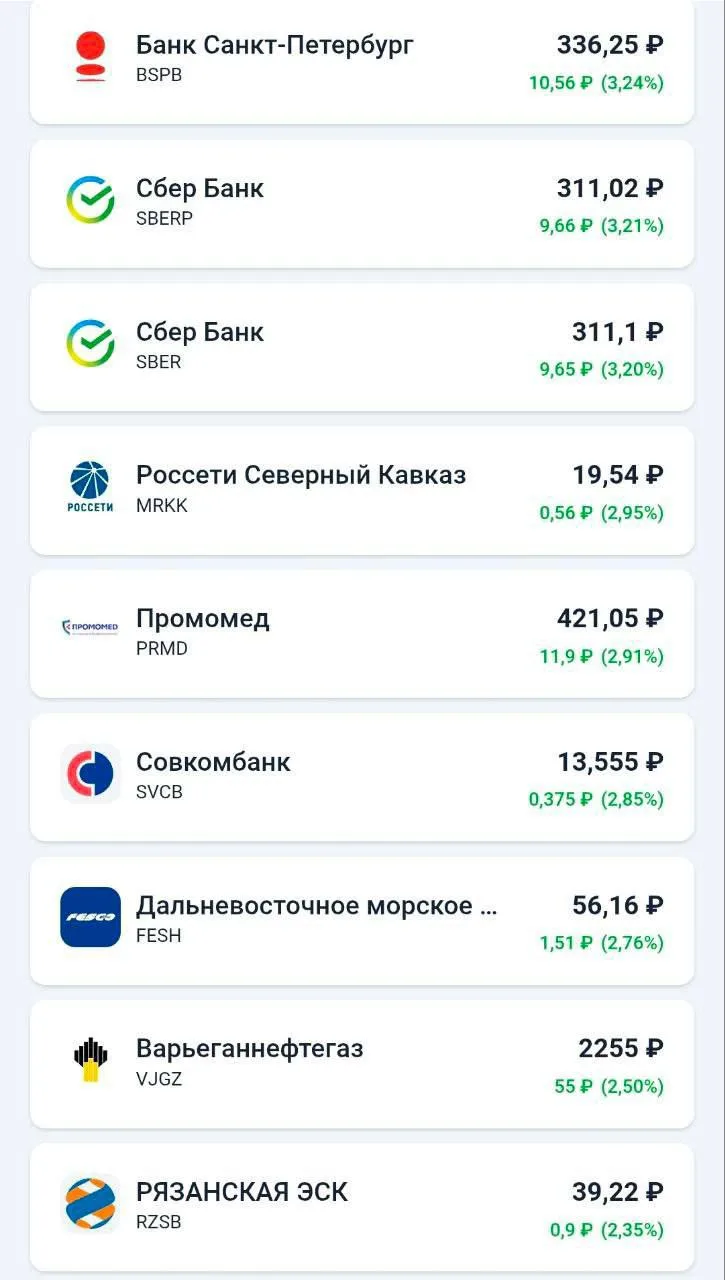Open the РЯЗАНСКАЯ ЭСК RZSB card
The height and width of the screenshot is (1280, 725).
click(x=362, y=1207)
